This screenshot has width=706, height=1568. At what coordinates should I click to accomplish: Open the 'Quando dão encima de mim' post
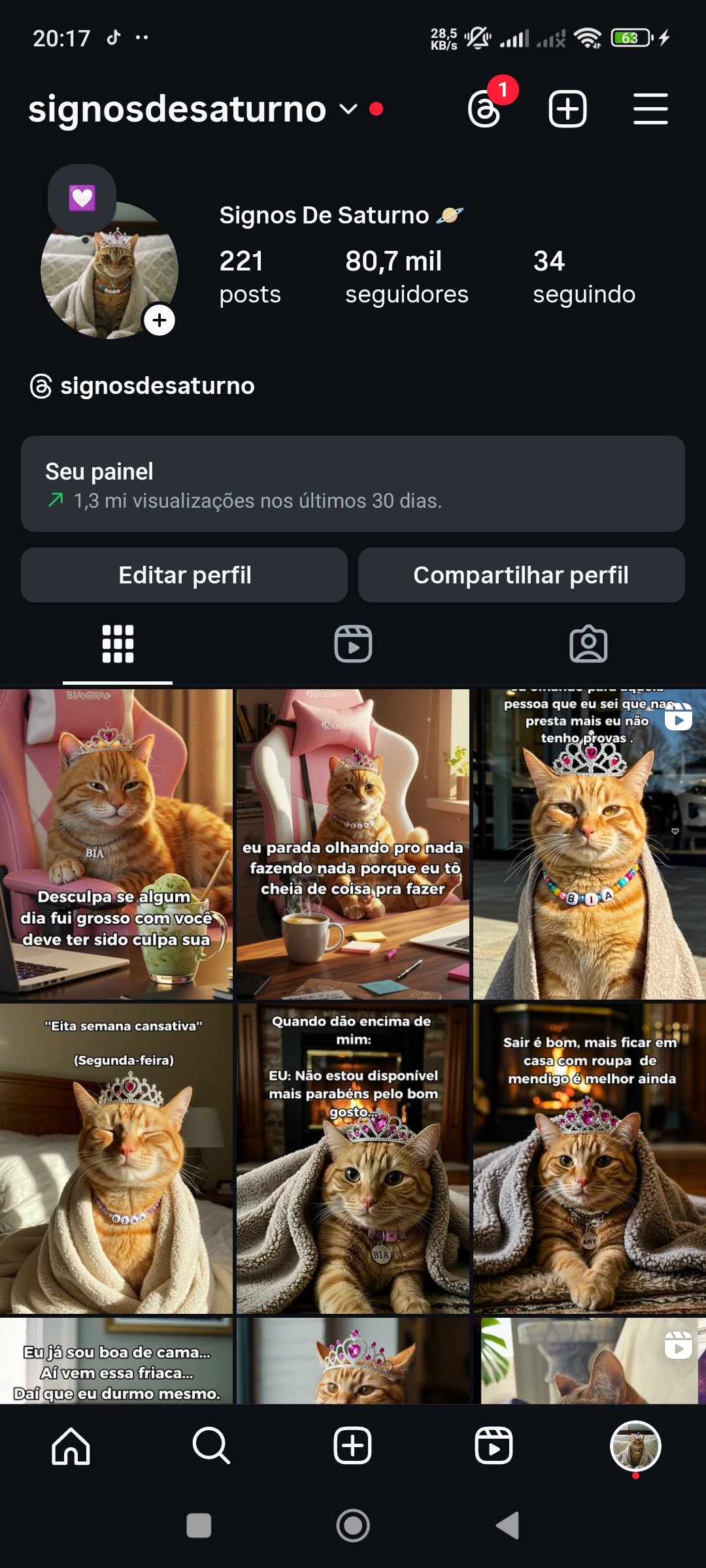tap(353, 1158)
